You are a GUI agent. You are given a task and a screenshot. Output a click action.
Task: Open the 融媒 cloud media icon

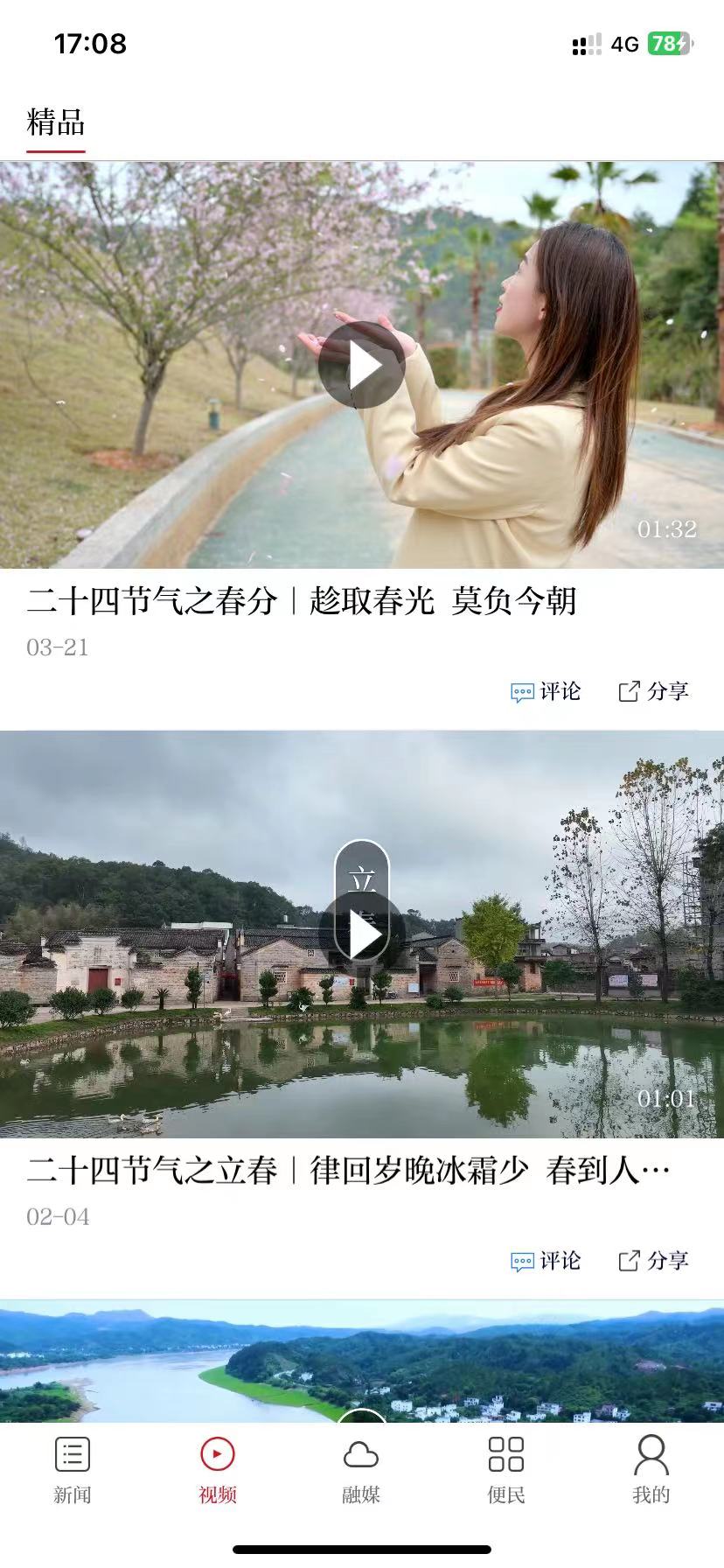tap(362, 1452)
